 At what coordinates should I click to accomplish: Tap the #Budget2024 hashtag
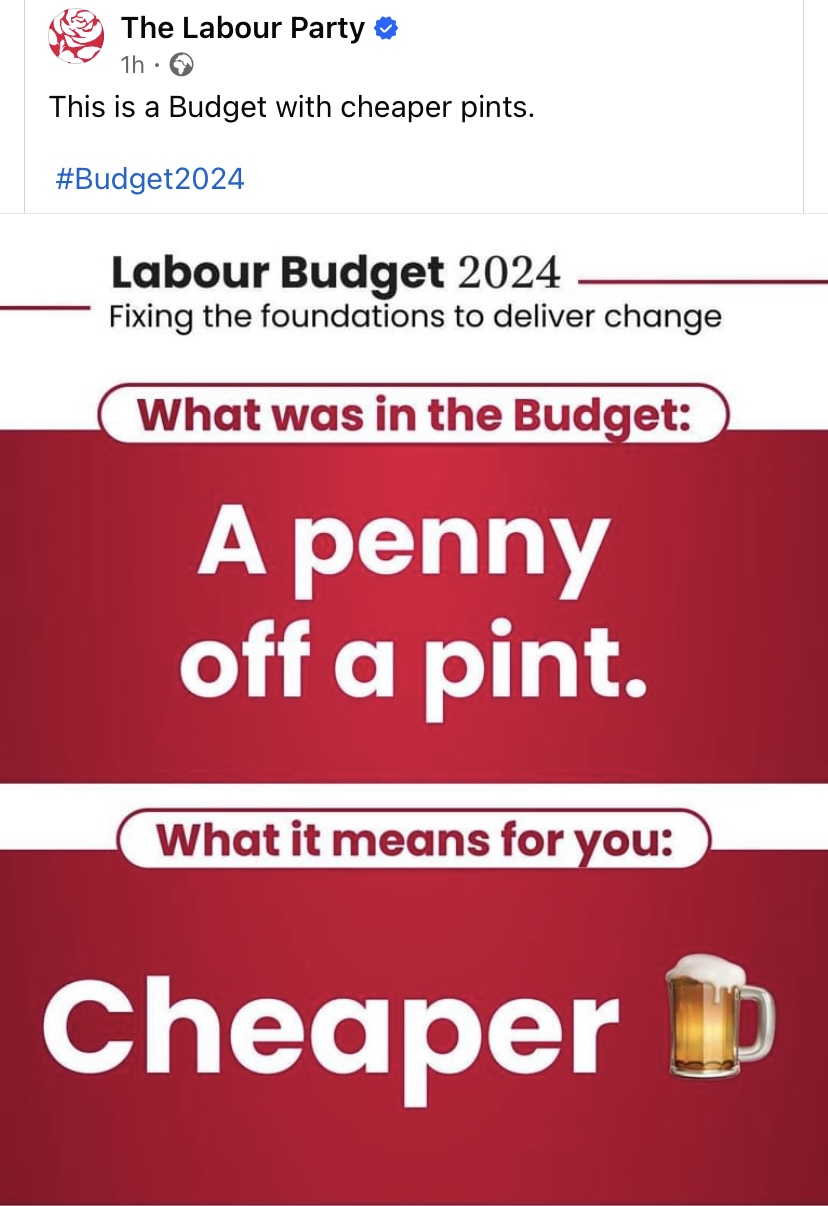(x=150, y=179)
